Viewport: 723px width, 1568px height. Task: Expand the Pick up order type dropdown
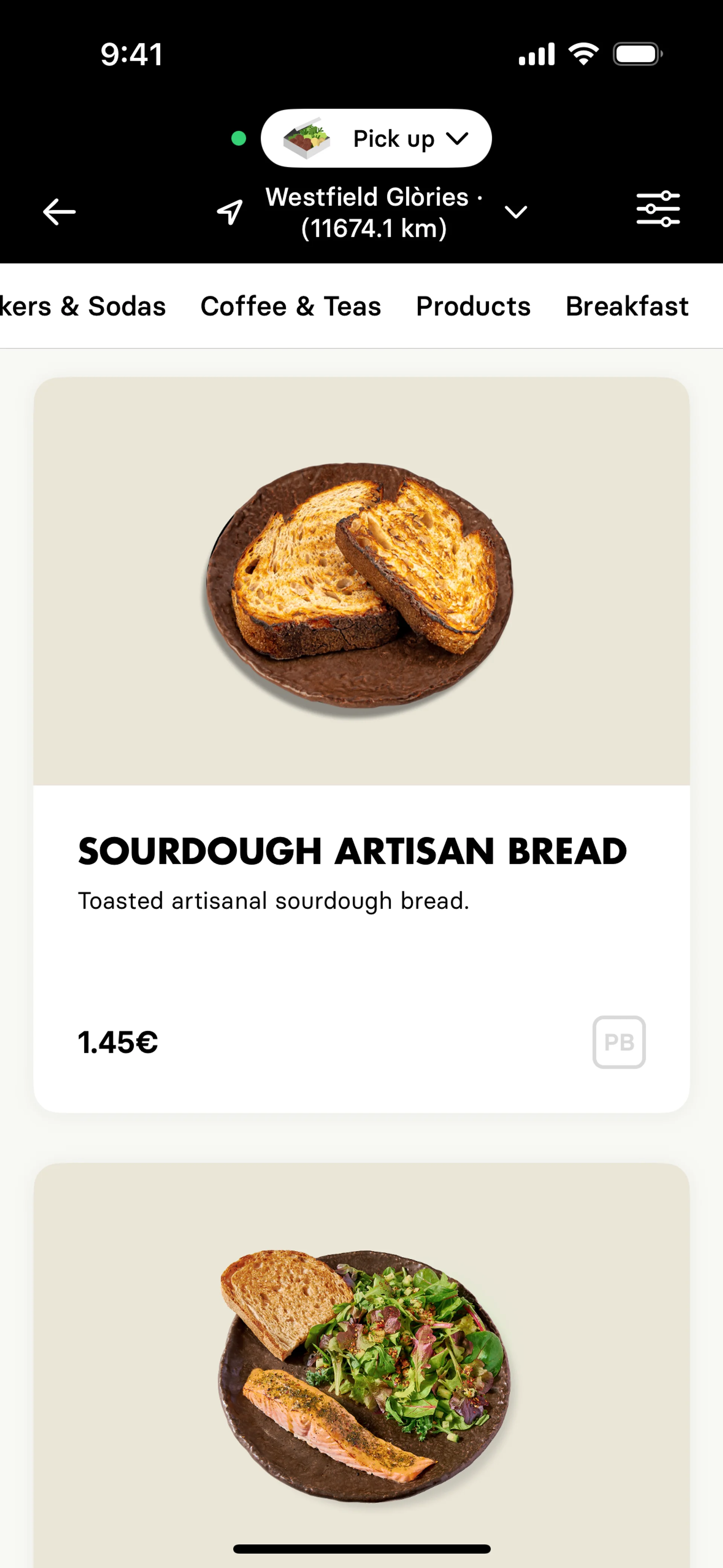pyautogui.click(x=376, y=139)
